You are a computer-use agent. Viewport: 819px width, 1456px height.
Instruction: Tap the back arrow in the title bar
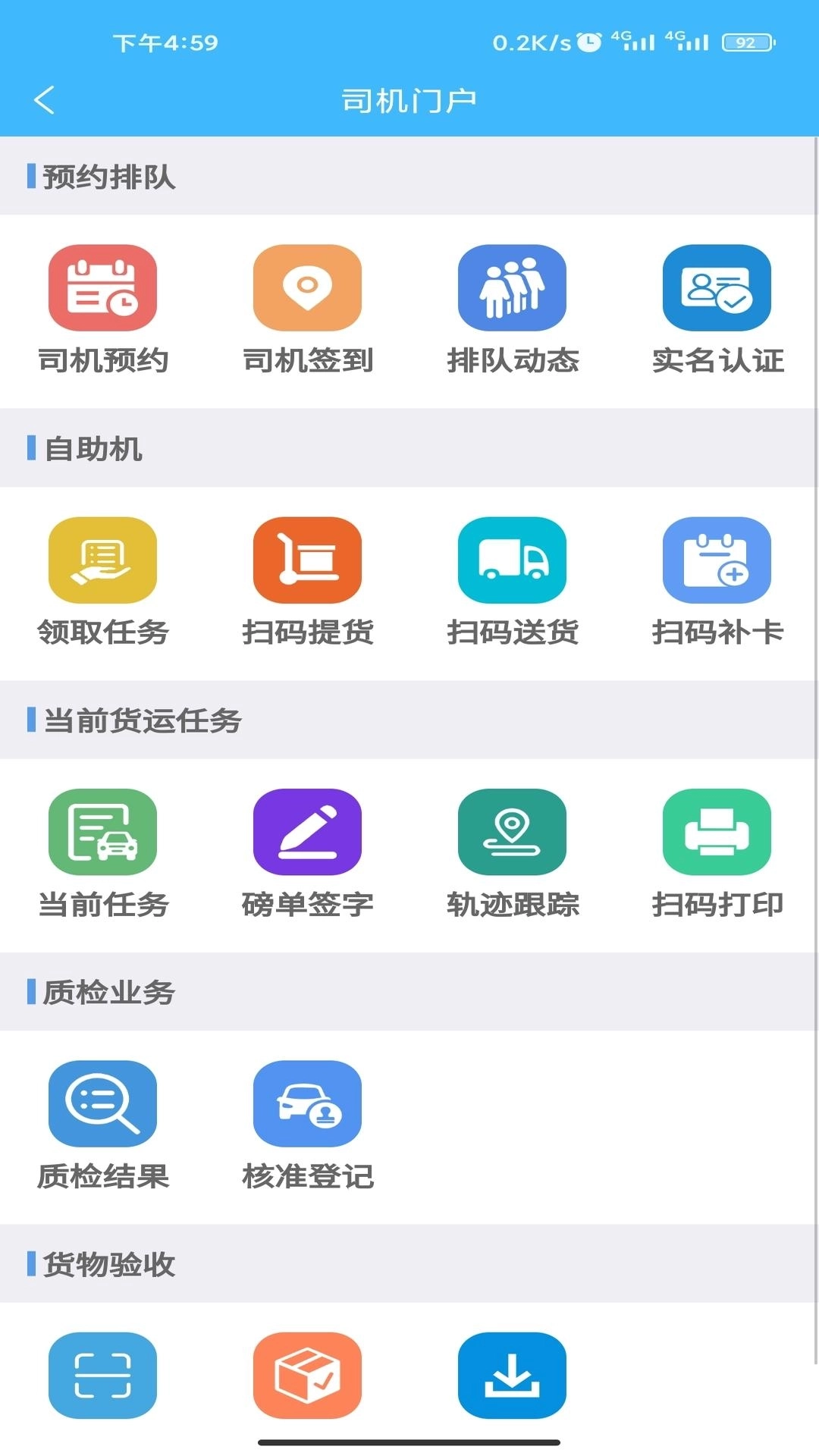[x=43, y=99]
